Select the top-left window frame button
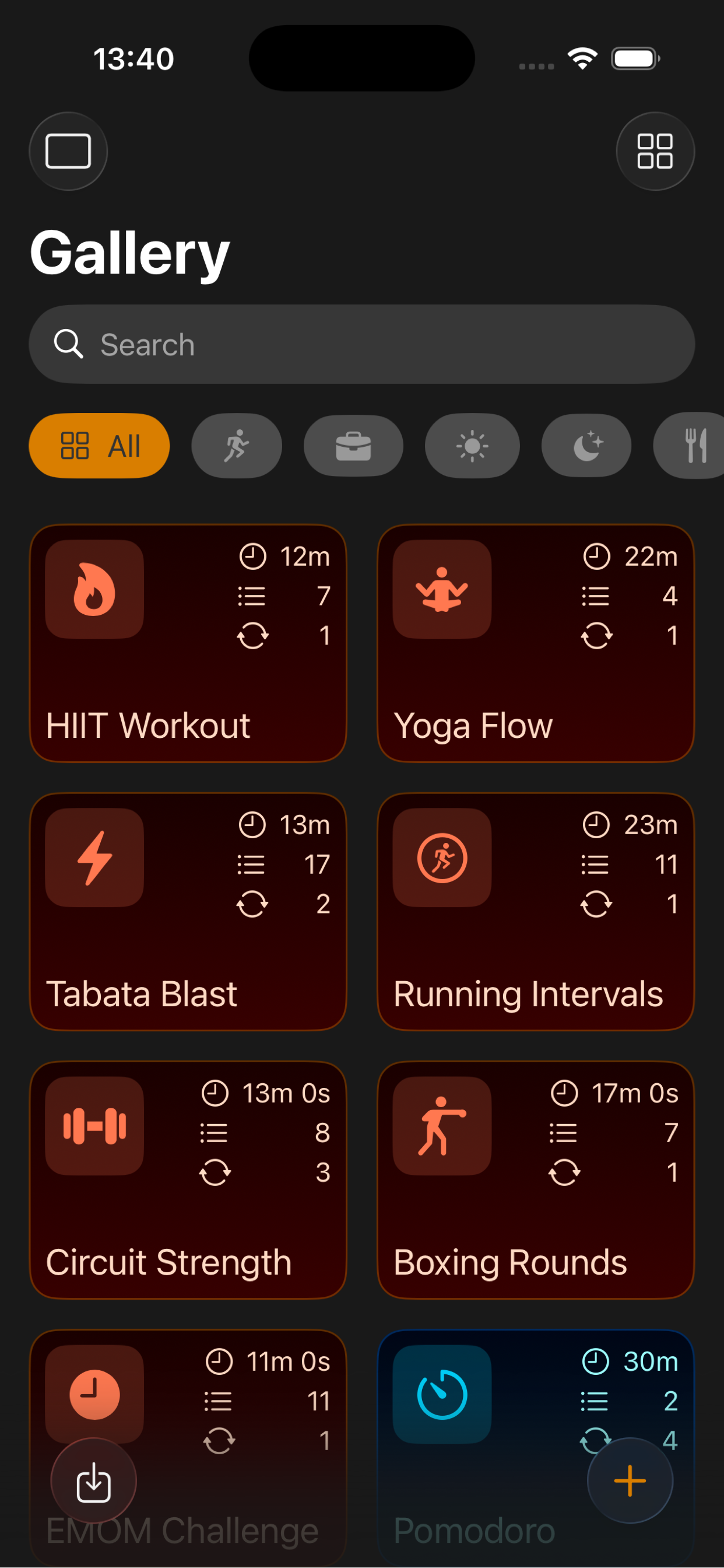This screenshot has height=1568, width=724. tap(68, 151)
